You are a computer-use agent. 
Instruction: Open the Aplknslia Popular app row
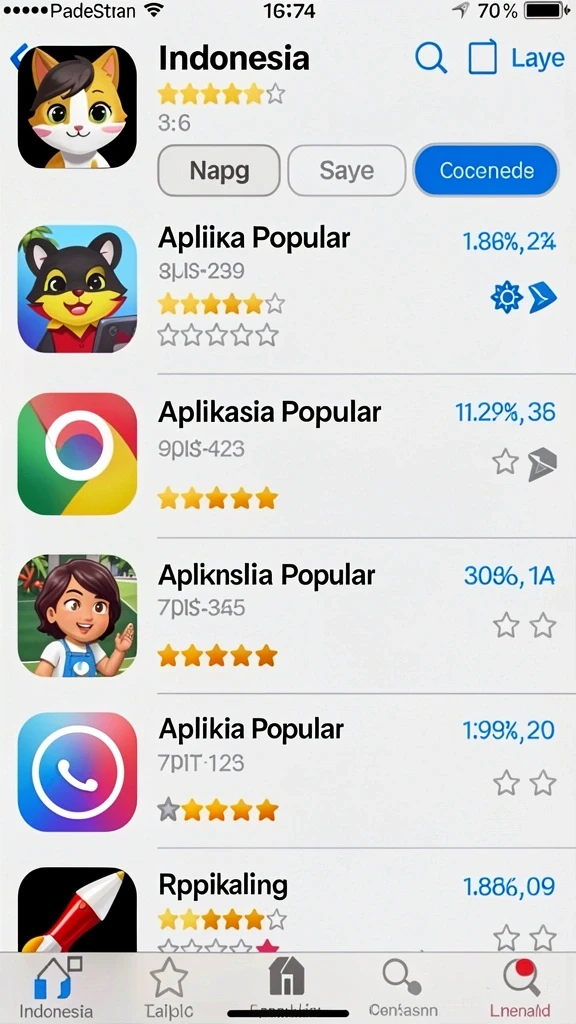288,615
